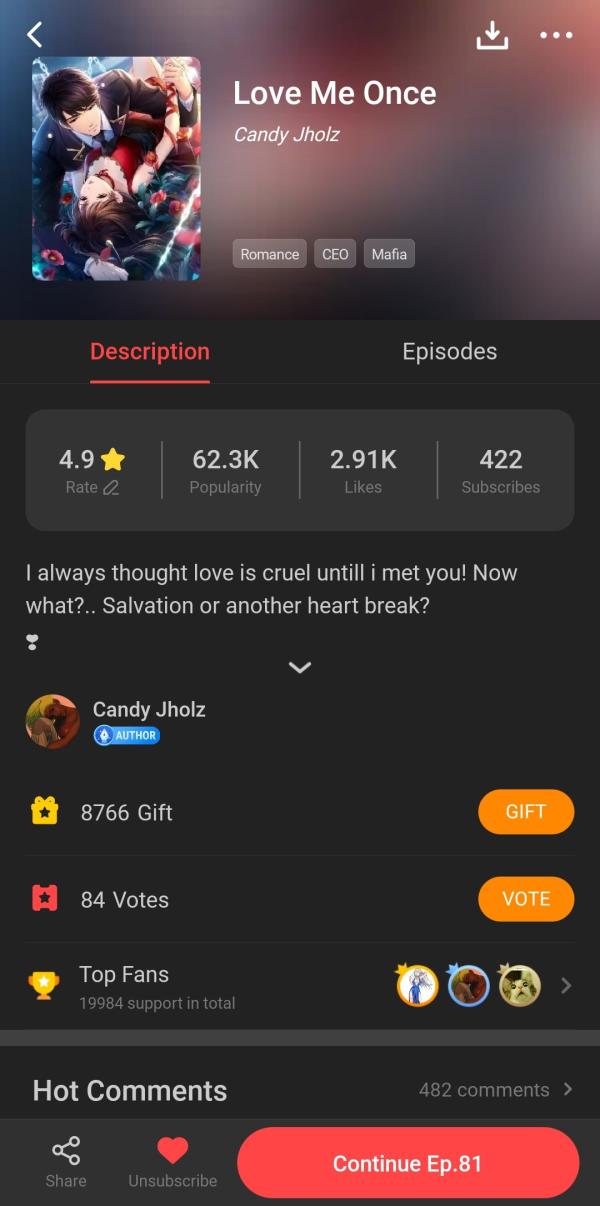Send a gift with the GIFT button
600x1206 pixels.
click(525, 812)
